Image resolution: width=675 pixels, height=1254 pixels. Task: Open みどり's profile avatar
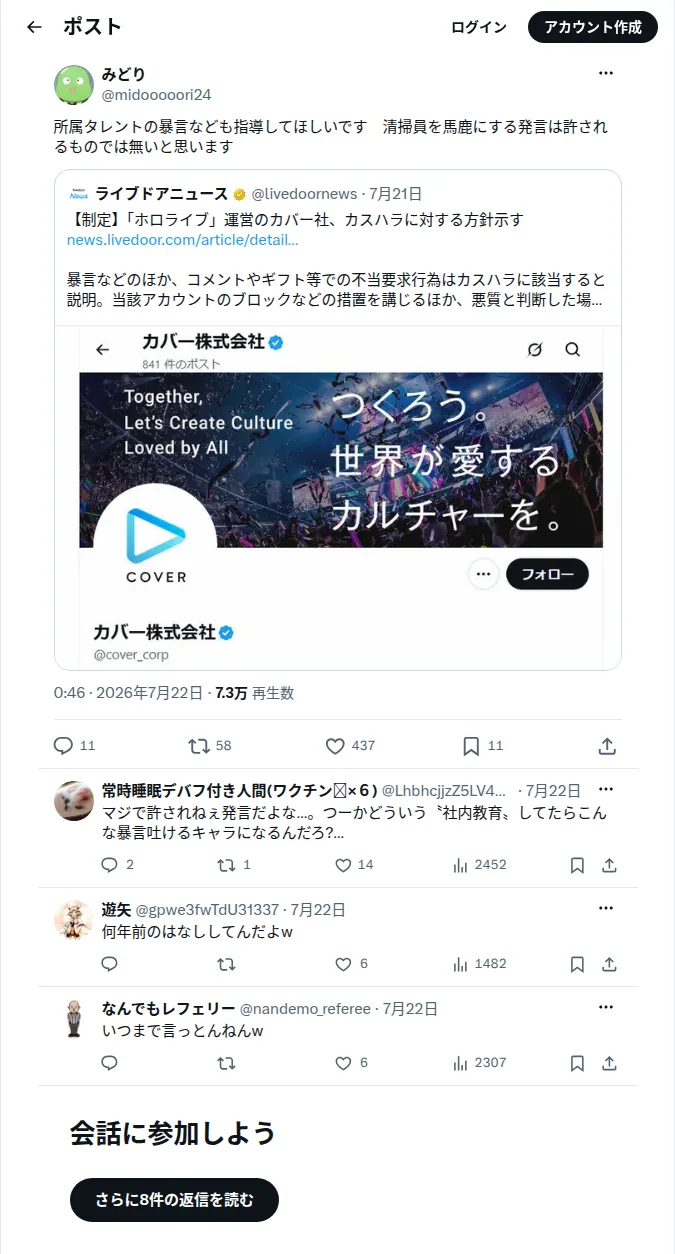pyautogui.click(x=74, y=85)
